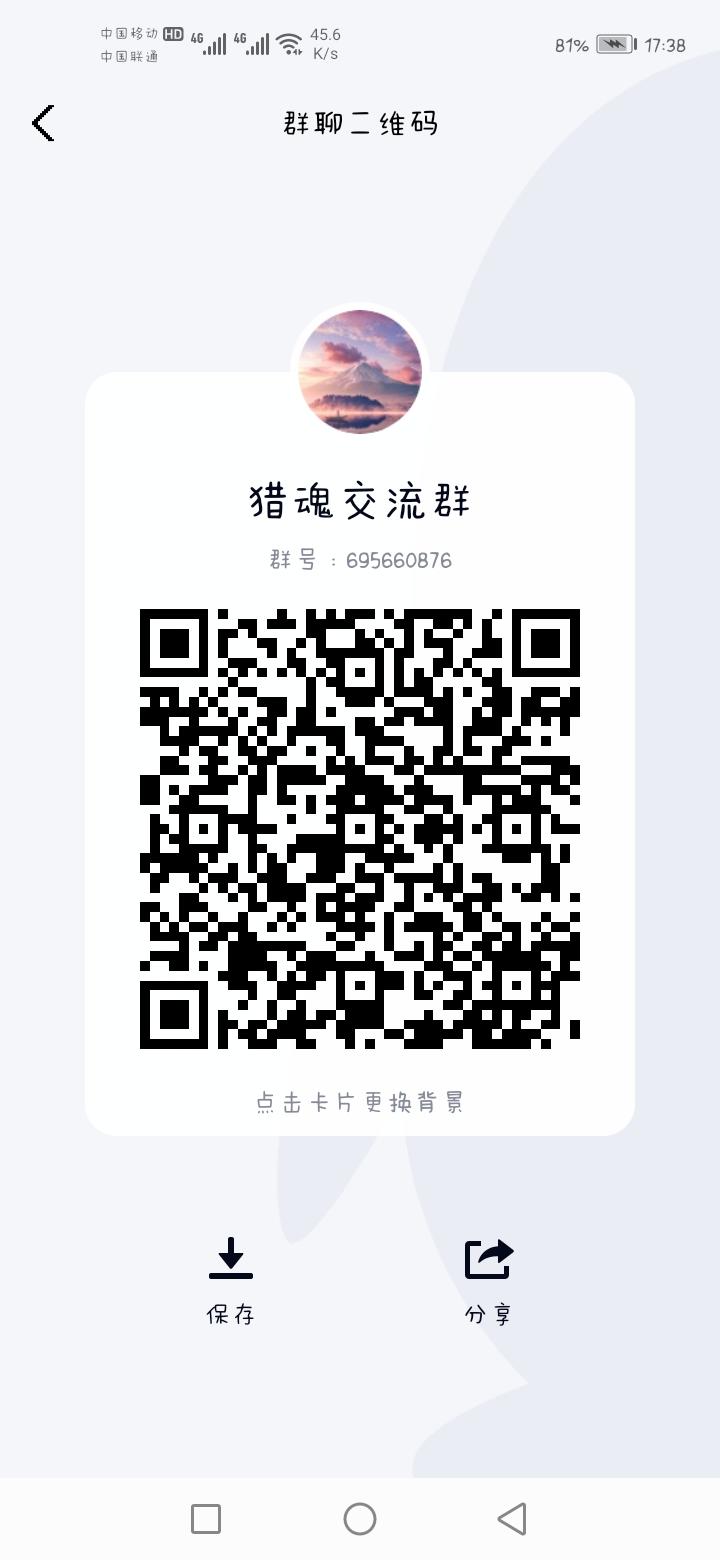This screenshot has height=1560, width=720.
Task: Tap the 分享 (Share) icon
Action: (x=487, y=1258)
